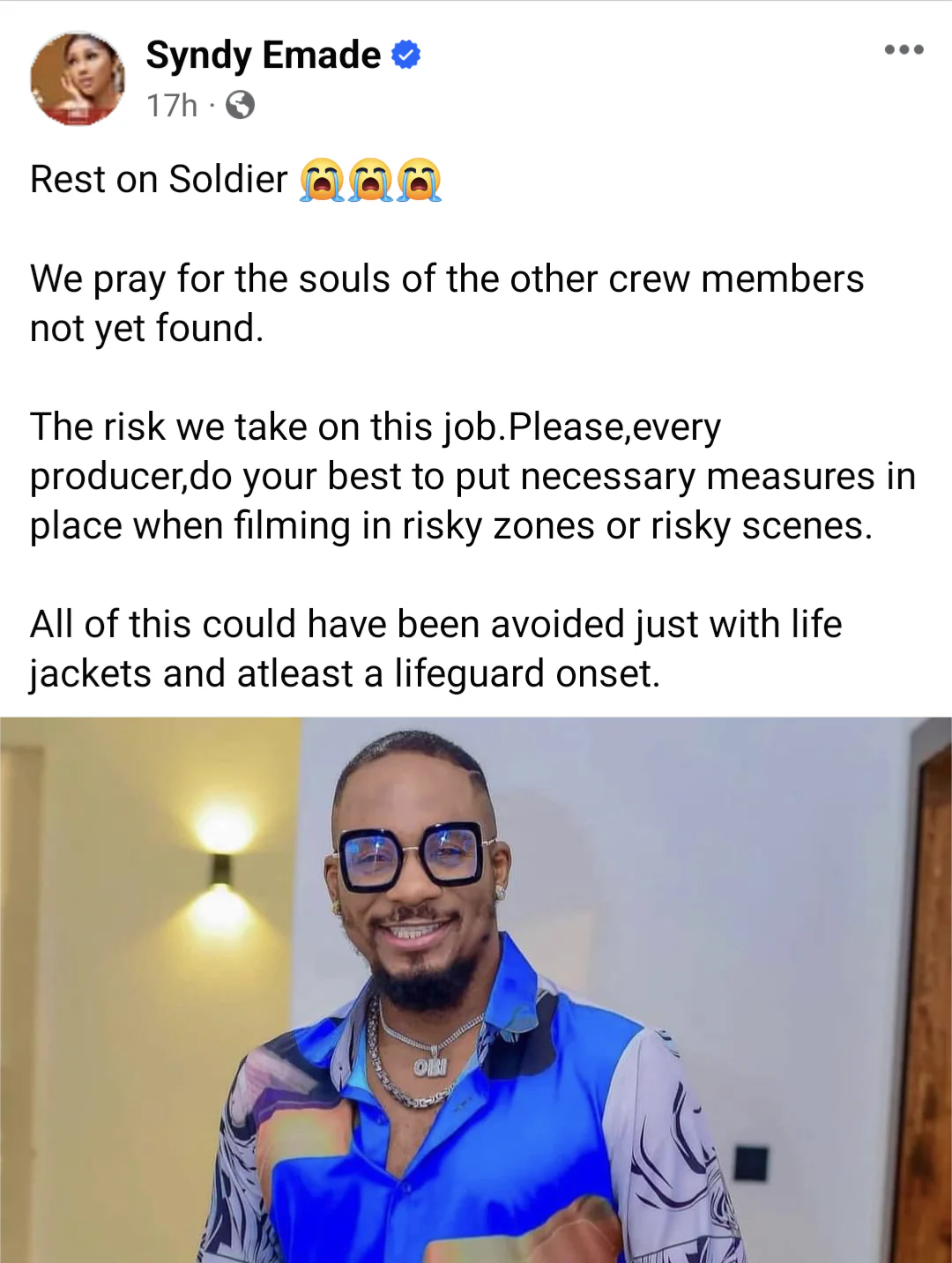Open Syndy Emade's profile name link
The height and width of the screenshot is (1263, 952).
[263, 55]
